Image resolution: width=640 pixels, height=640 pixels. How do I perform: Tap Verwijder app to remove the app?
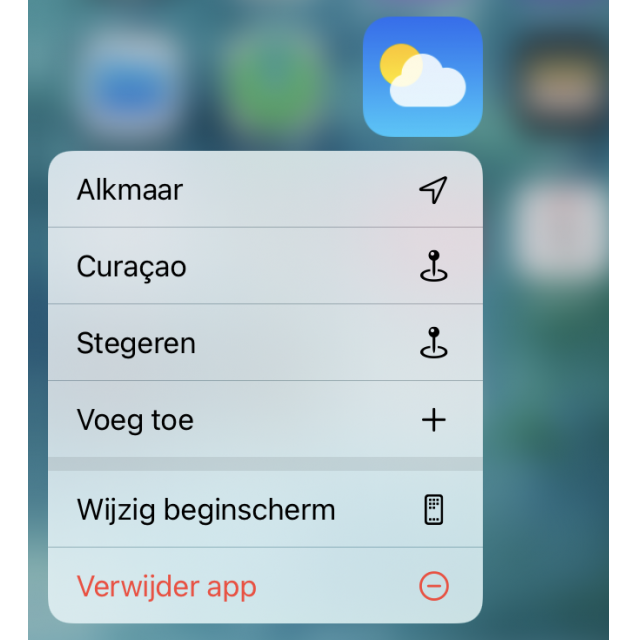pyautogui.click(x=265, y=586)
